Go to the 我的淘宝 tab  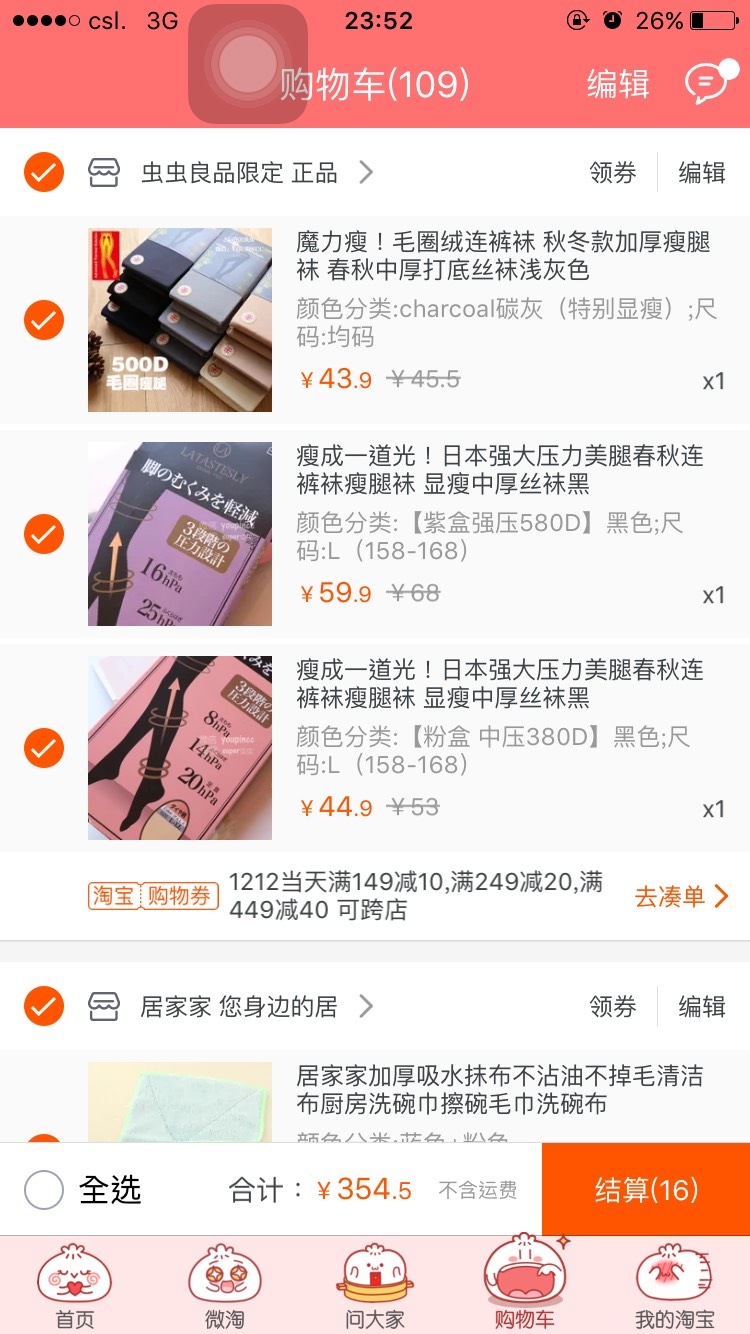[675, 1286]
